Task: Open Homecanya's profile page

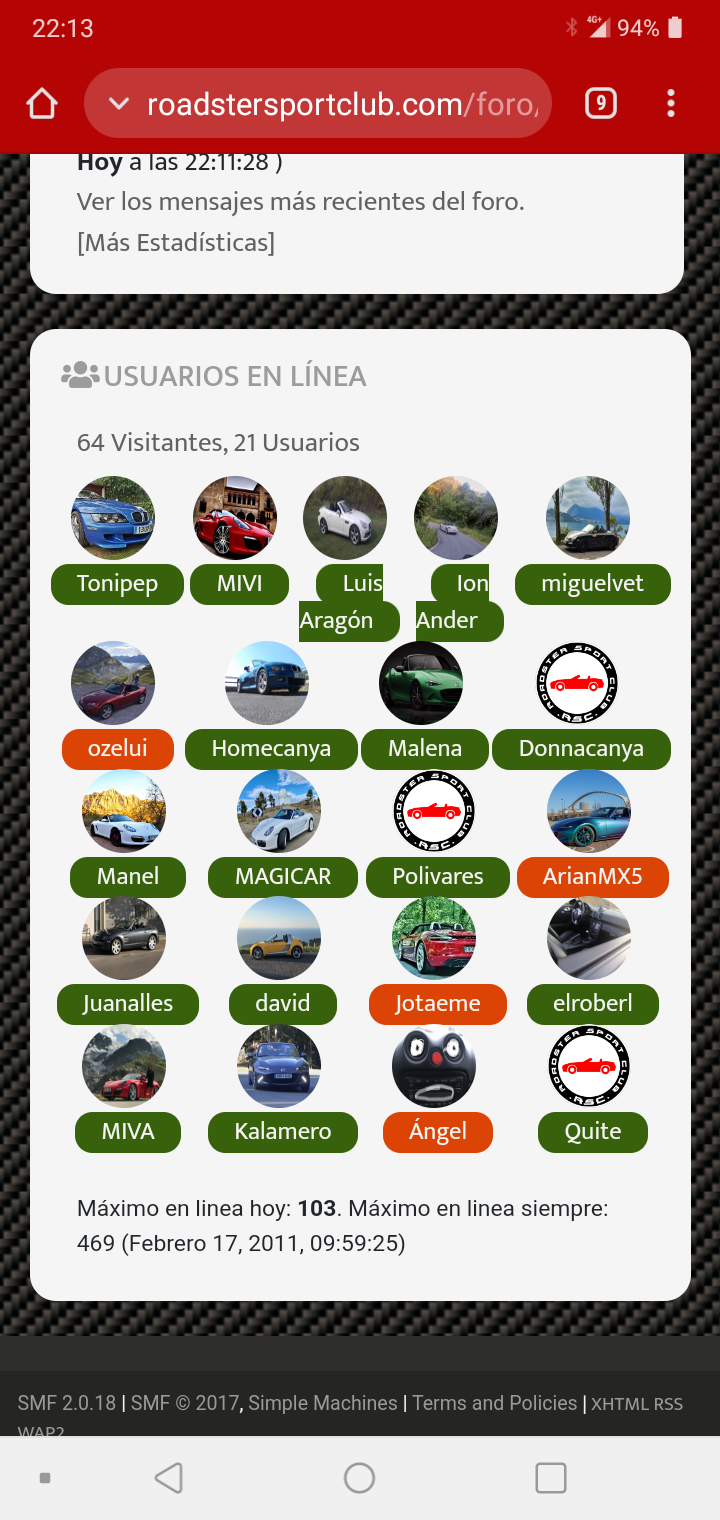Action: 271,749
